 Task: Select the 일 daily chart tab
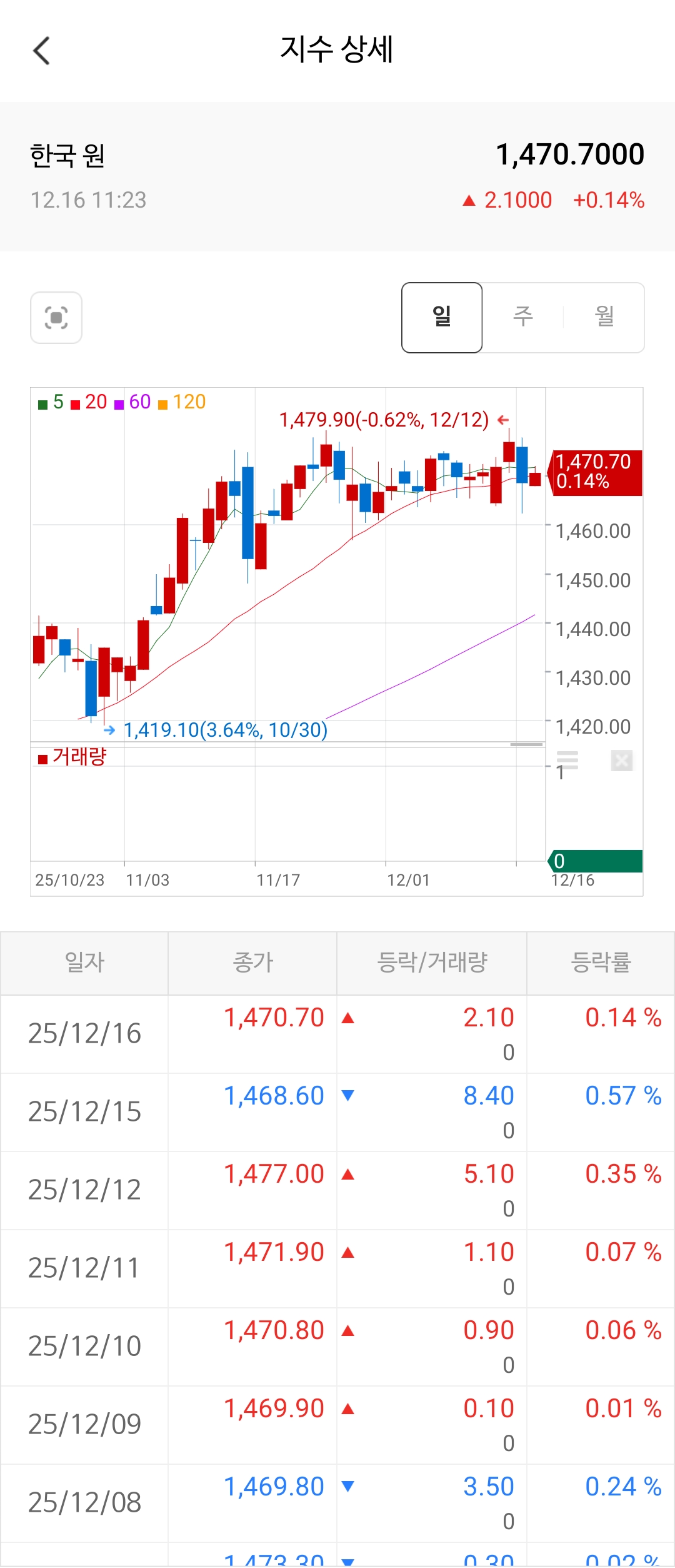pyautogui.click(x=442, y=318)
